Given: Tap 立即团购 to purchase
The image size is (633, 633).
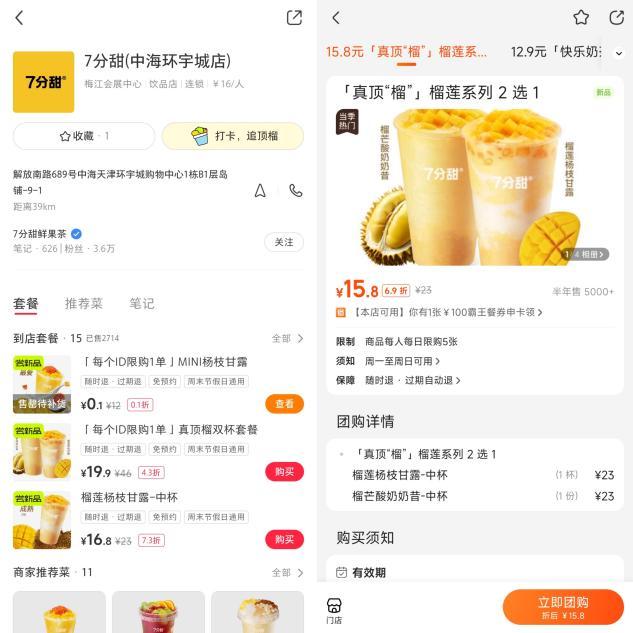Looking at the screenshot, I should [562, 607].
